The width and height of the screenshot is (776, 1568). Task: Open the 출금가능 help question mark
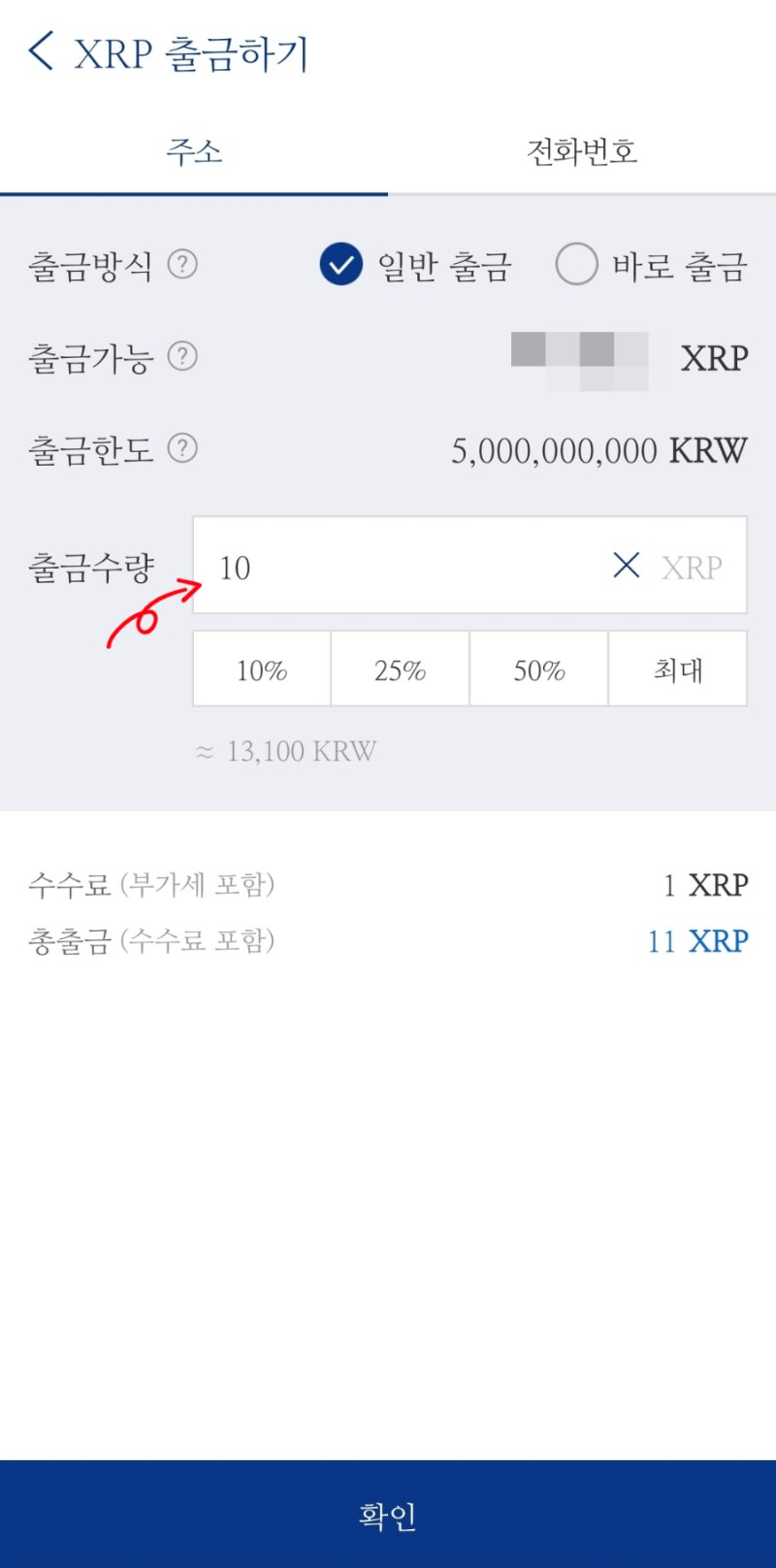[x=183, y=356]
